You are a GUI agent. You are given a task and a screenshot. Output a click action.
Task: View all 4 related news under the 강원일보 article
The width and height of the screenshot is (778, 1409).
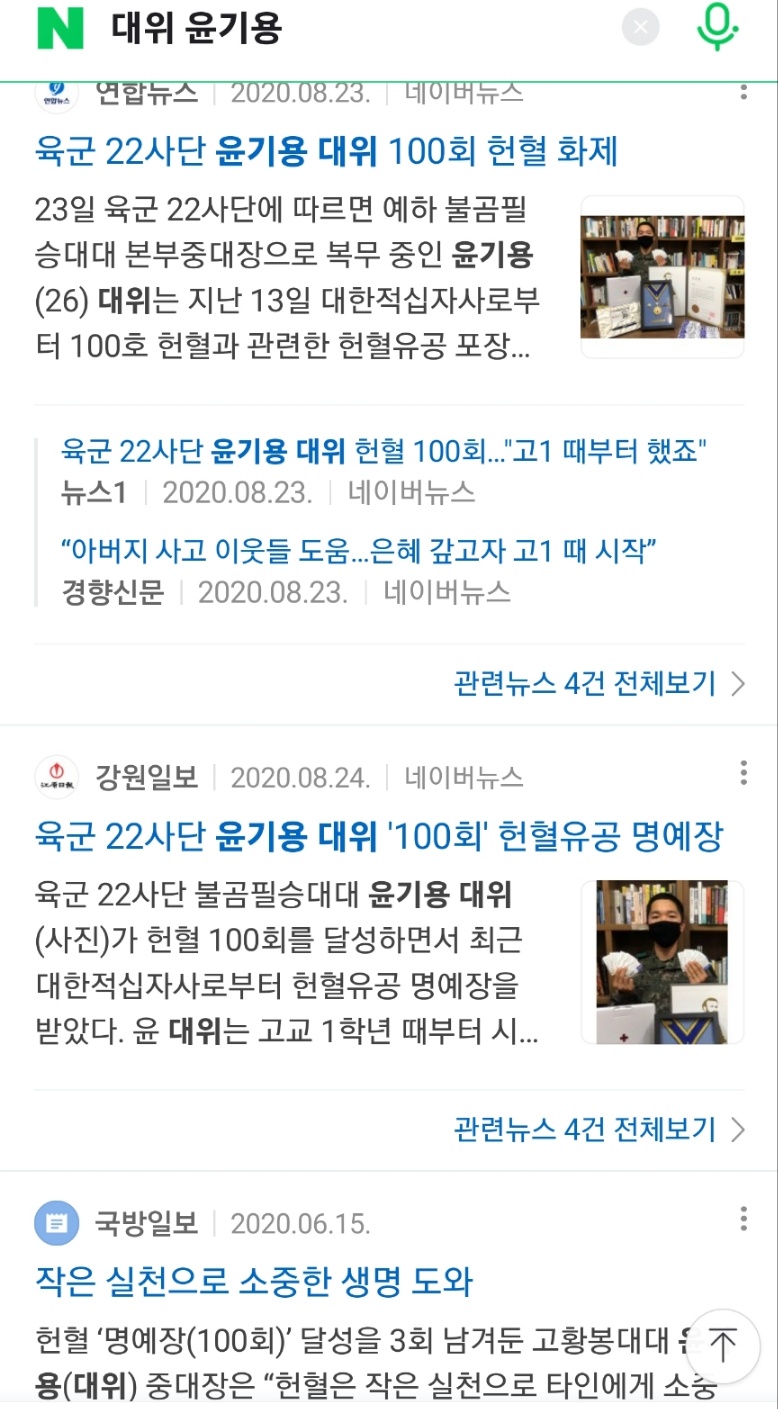[599, 1130]
